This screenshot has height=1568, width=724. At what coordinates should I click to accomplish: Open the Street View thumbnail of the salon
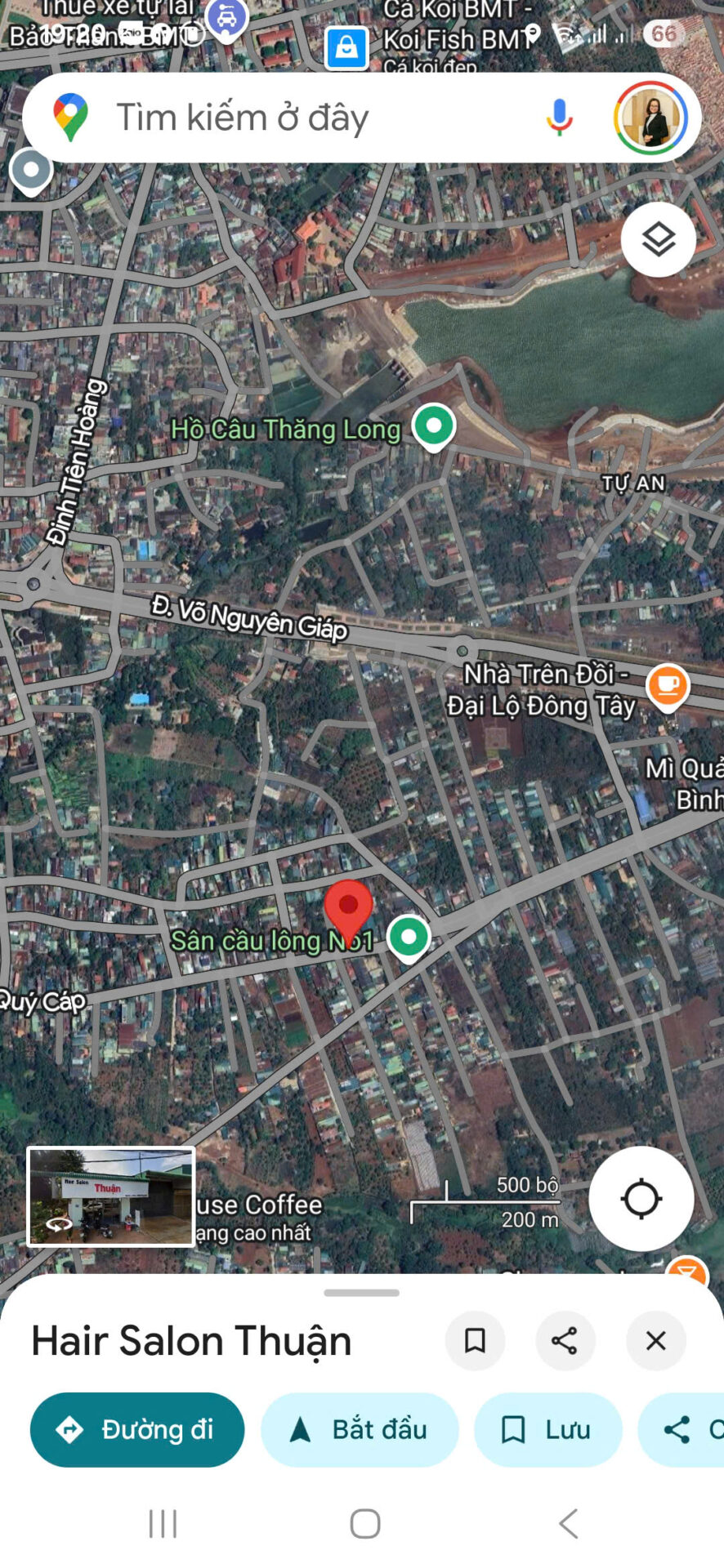point(111,1196)
